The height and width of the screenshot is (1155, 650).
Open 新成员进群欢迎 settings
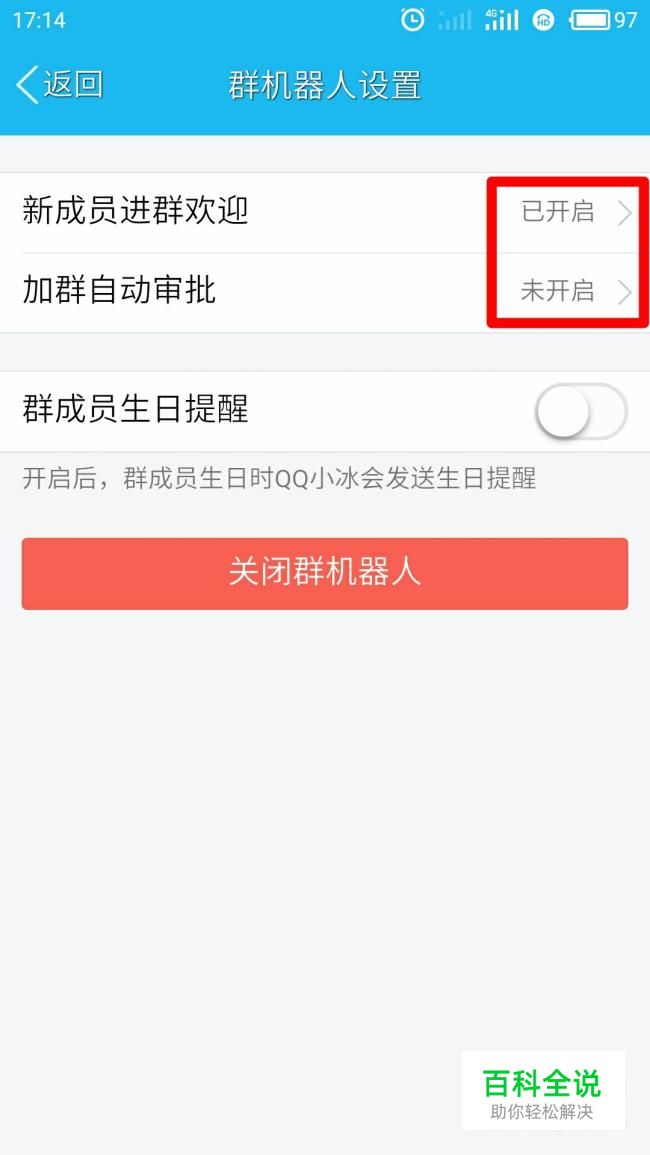(325, 213)
